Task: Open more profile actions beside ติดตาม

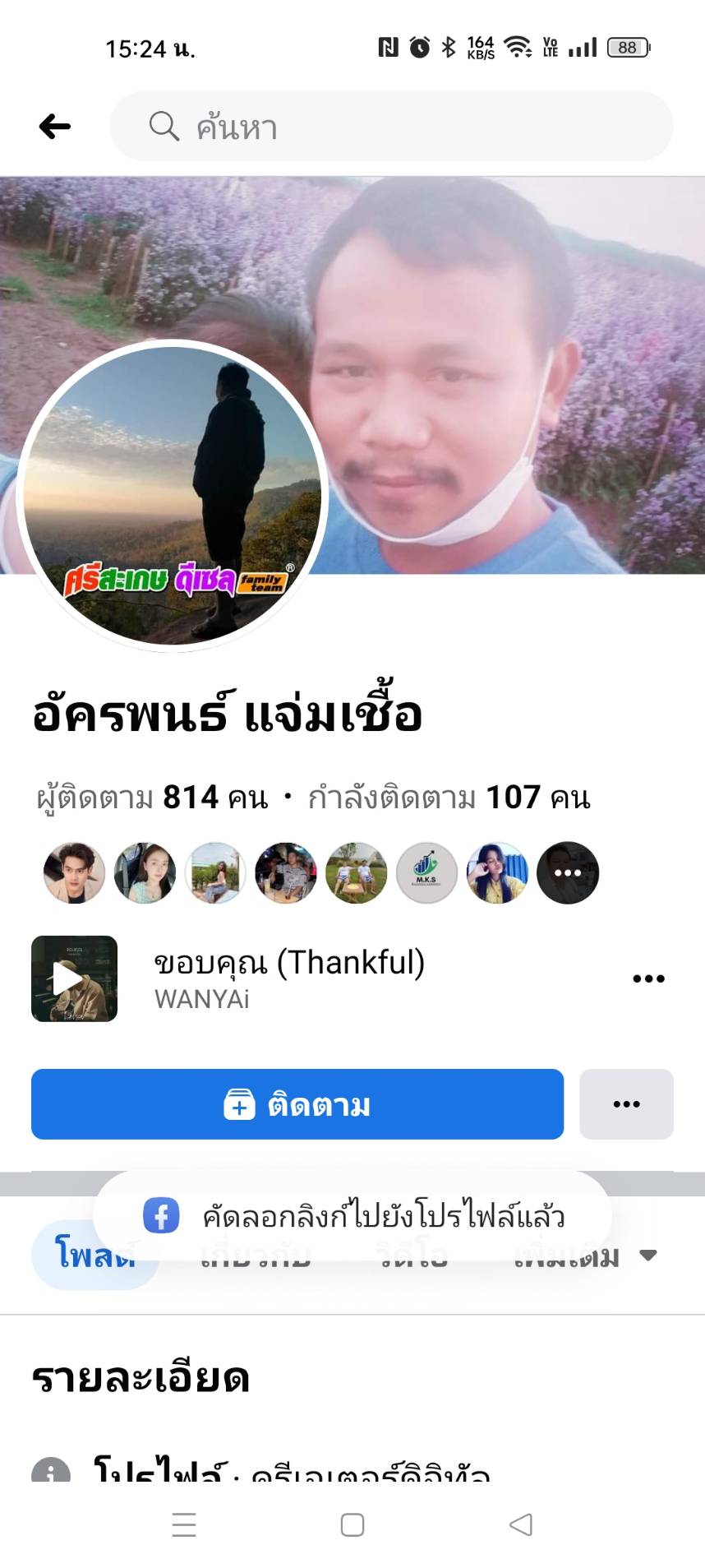Action: point(626,1104)
